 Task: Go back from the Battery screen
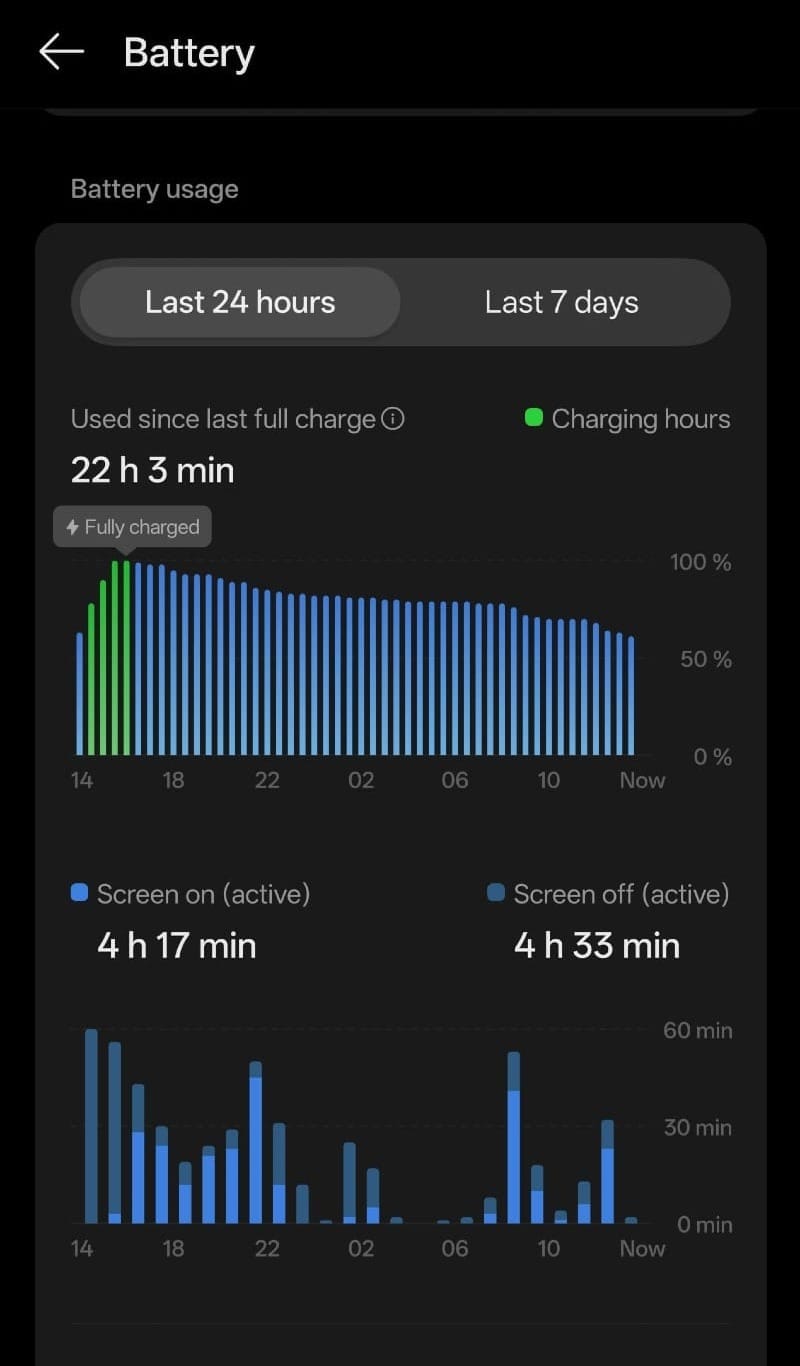pyautogui.click(x=61, y=52)
